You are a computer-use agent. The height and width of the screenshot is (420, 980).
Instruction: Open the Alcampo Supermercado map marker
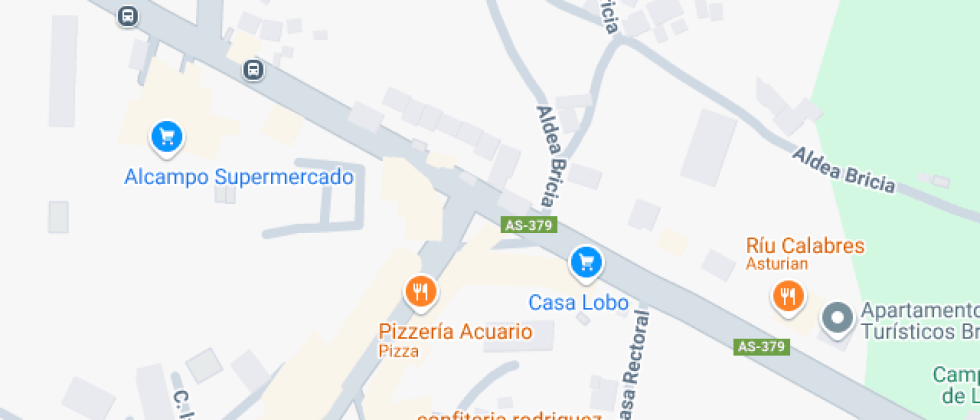coord(166,136)
